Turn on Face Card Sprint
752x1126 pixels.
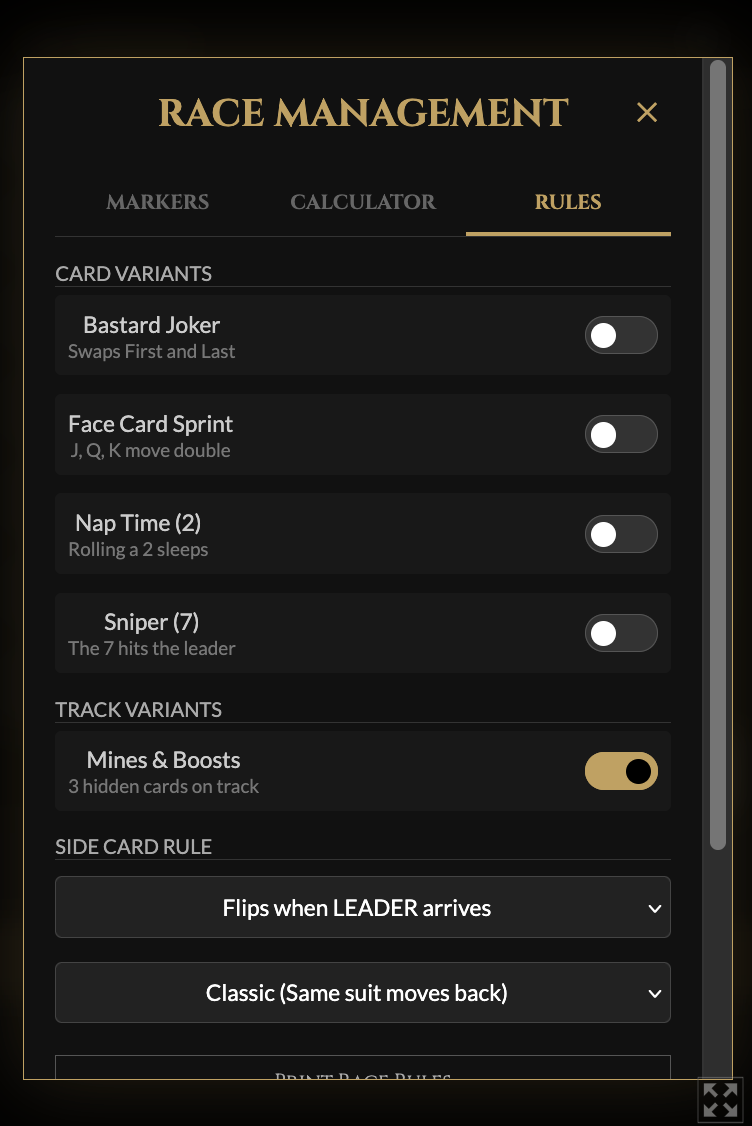[621, 435]
